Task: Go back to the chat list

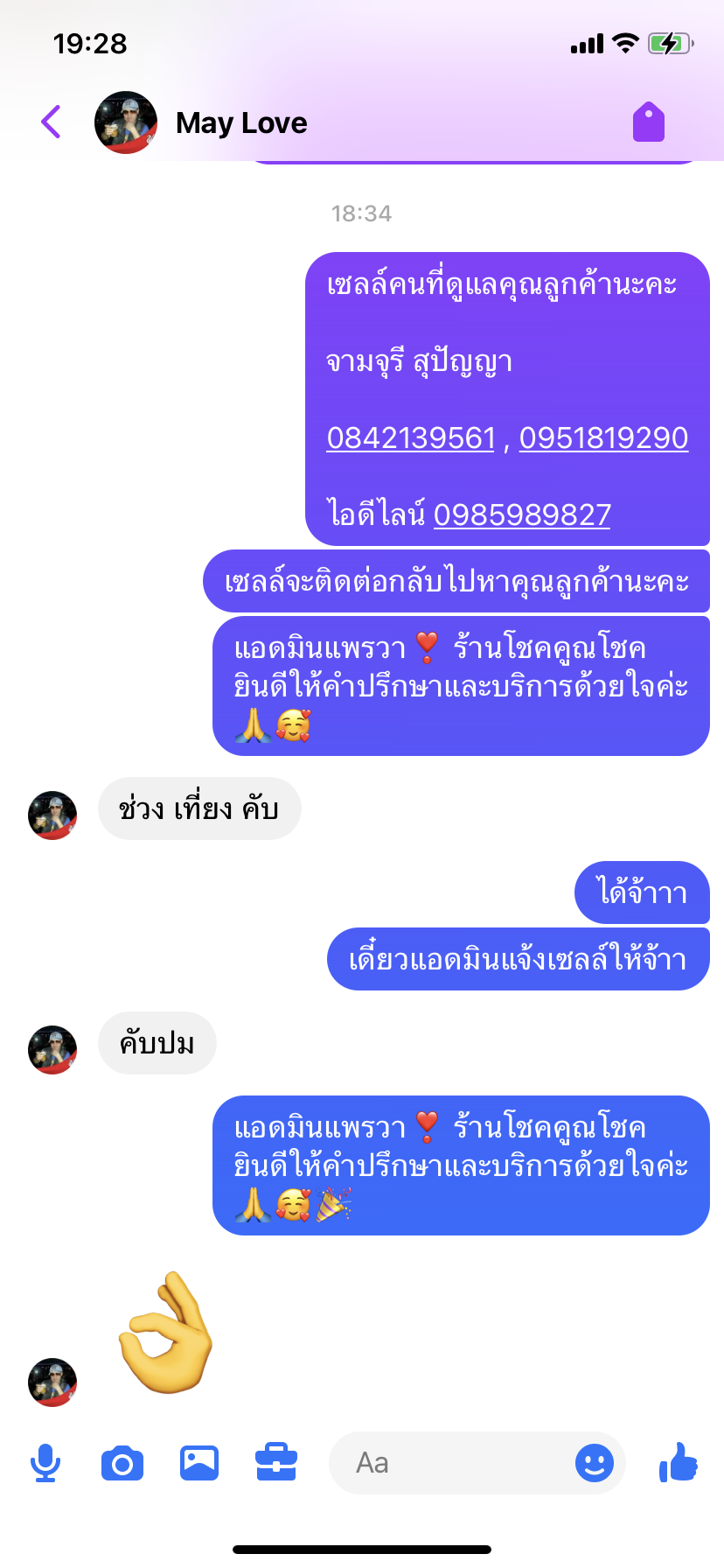Action: tap(51, 122)
